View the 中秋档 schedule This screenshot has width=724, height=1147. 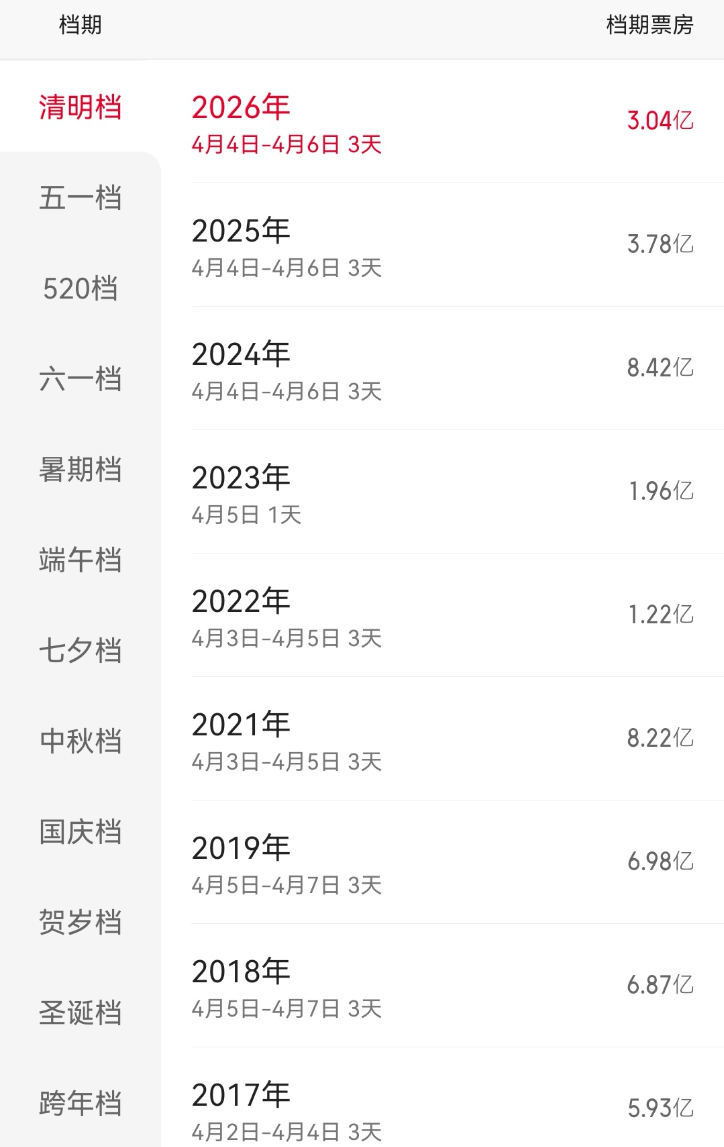80,741
